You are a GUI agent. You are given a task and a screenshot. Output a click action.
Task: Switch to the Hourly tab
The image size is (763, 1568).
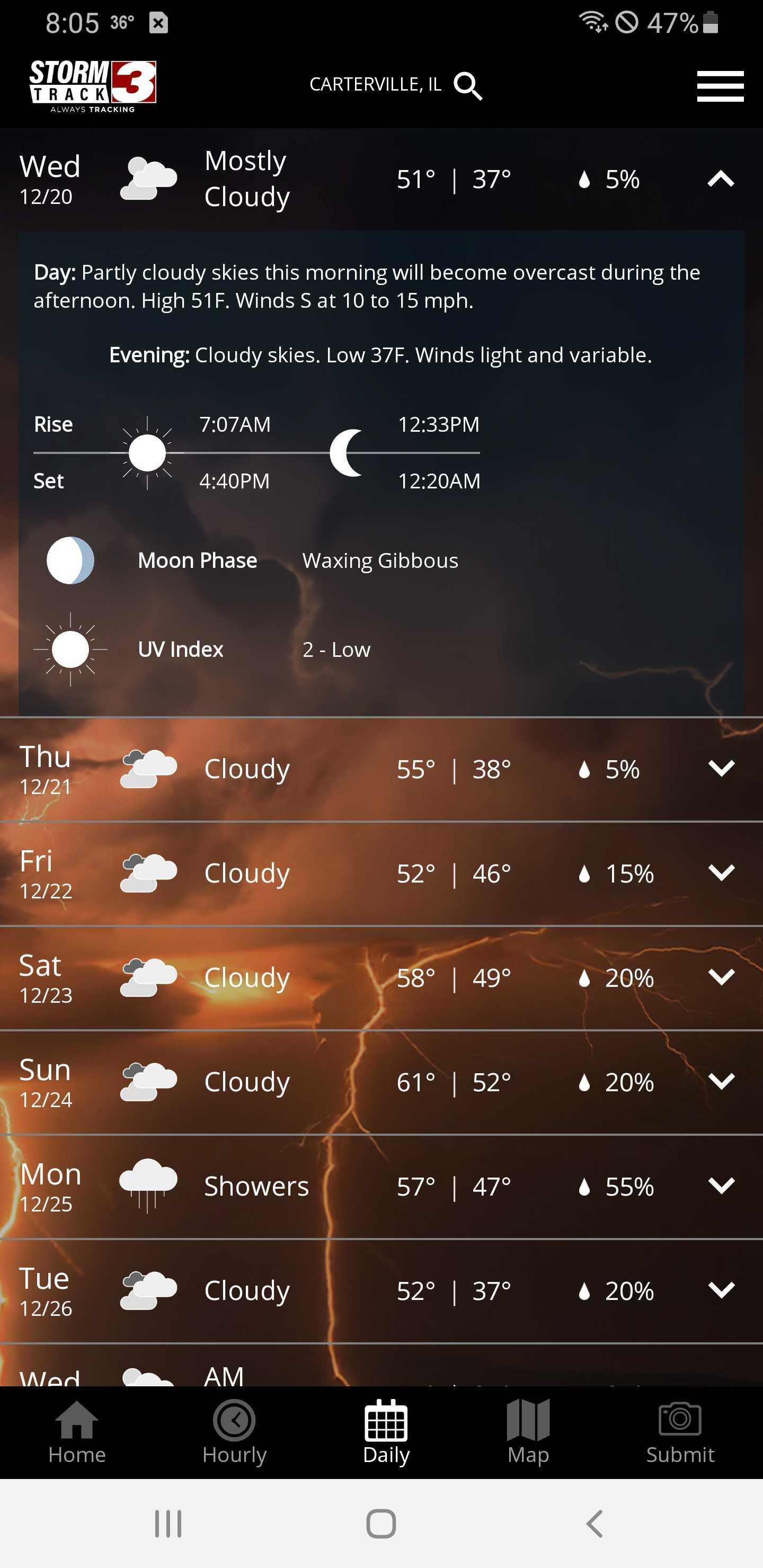tap(234, 1432)
